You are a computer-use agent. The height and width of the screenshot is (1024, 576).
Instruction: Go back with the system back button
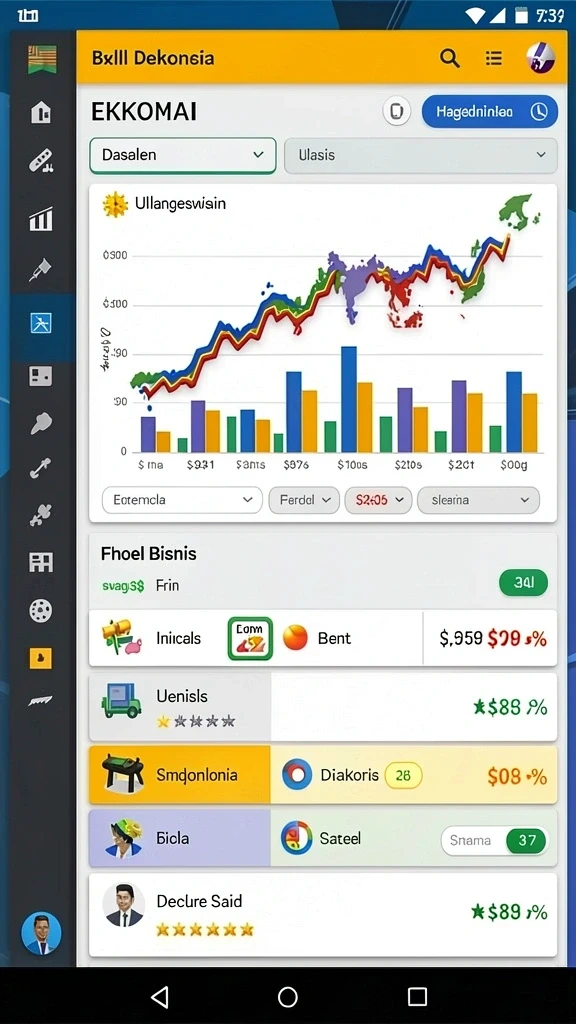[159, 997]
